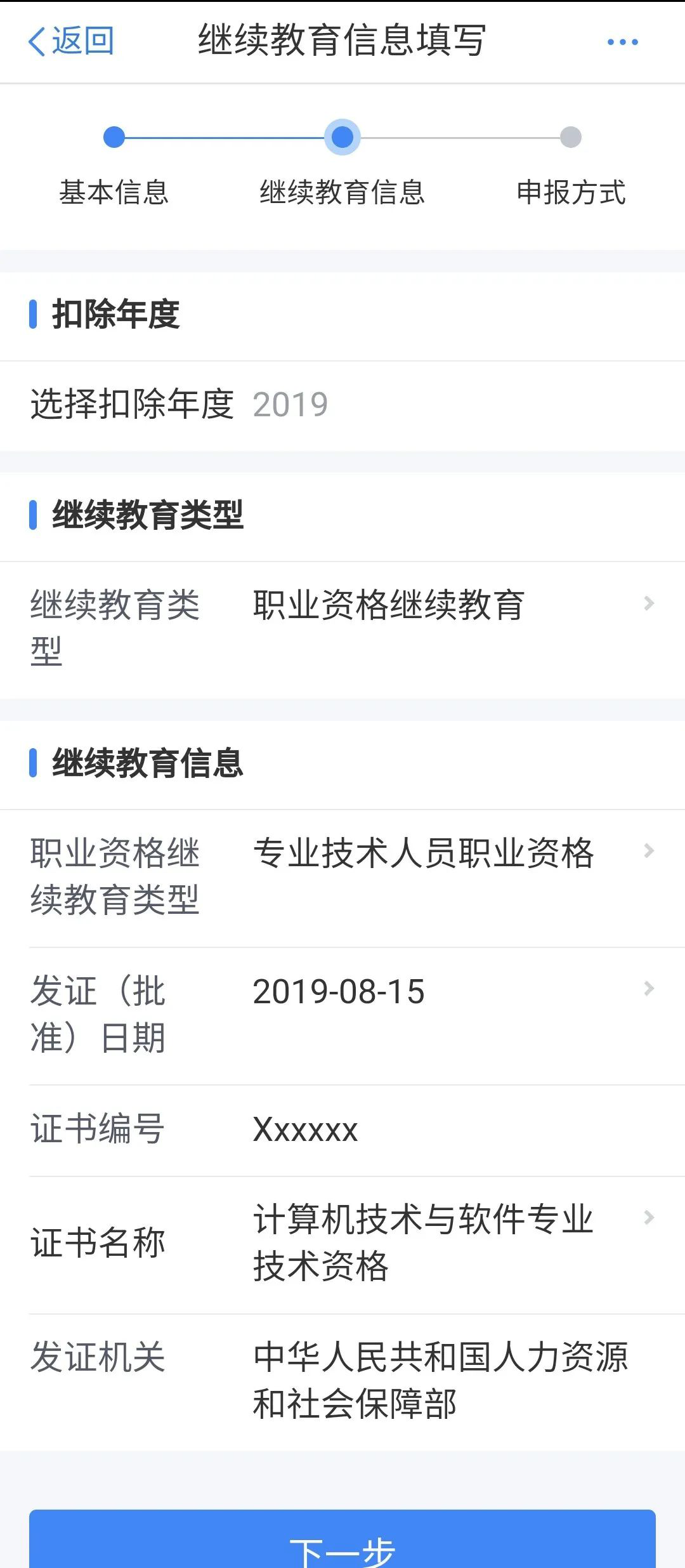This screenshot has height=1568, width=685.
Task: Click the 申报方式 step indicator dot
Action: (570, 137)
